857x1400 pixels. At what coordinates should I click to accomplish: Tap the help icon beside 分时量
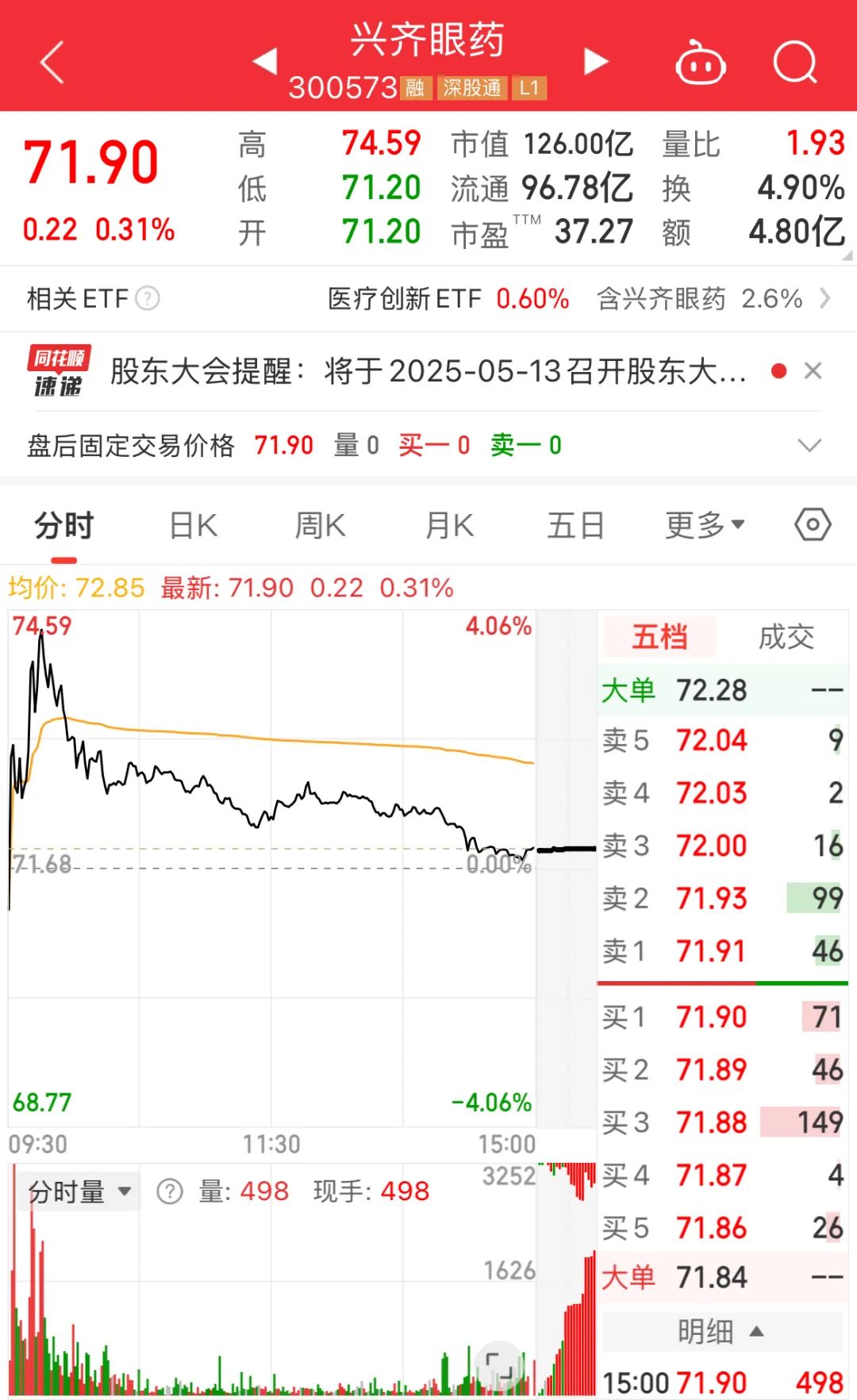[x=169, y=1191]
